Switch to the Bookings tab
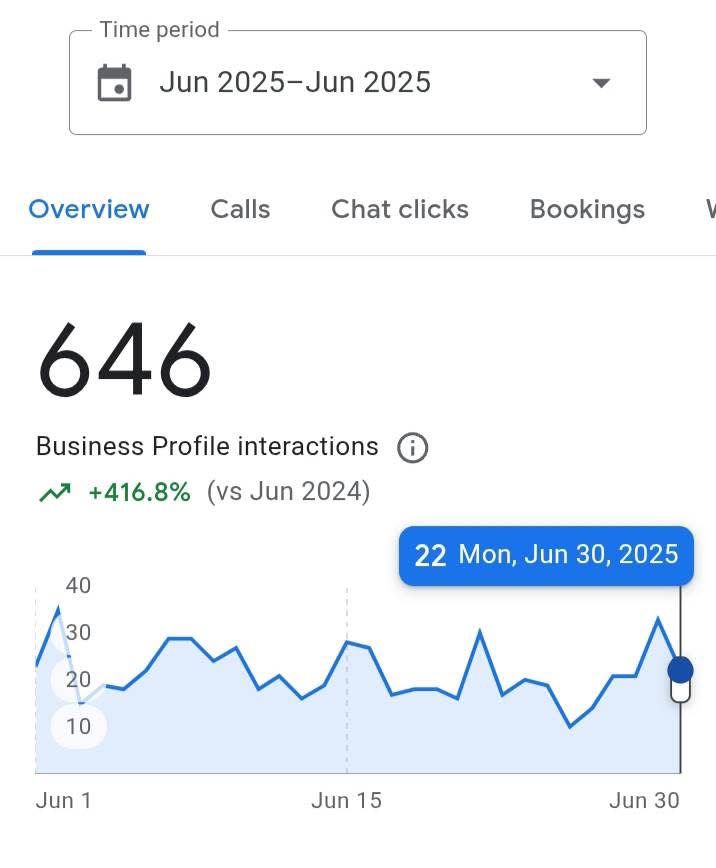The image size is (716, 868). tap(587, 209)
